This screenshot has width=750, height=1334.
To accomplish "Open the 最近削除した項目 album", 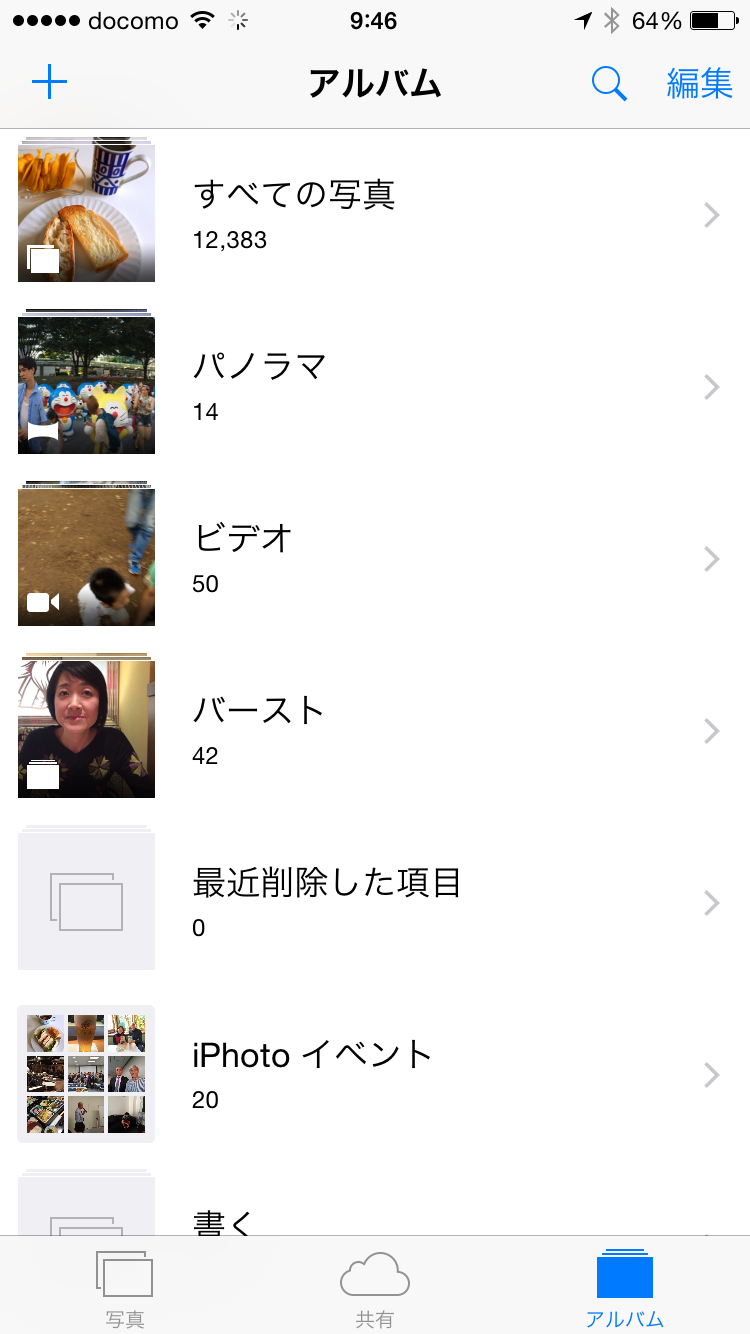I will pyautogui.click(x=375, y=902).
